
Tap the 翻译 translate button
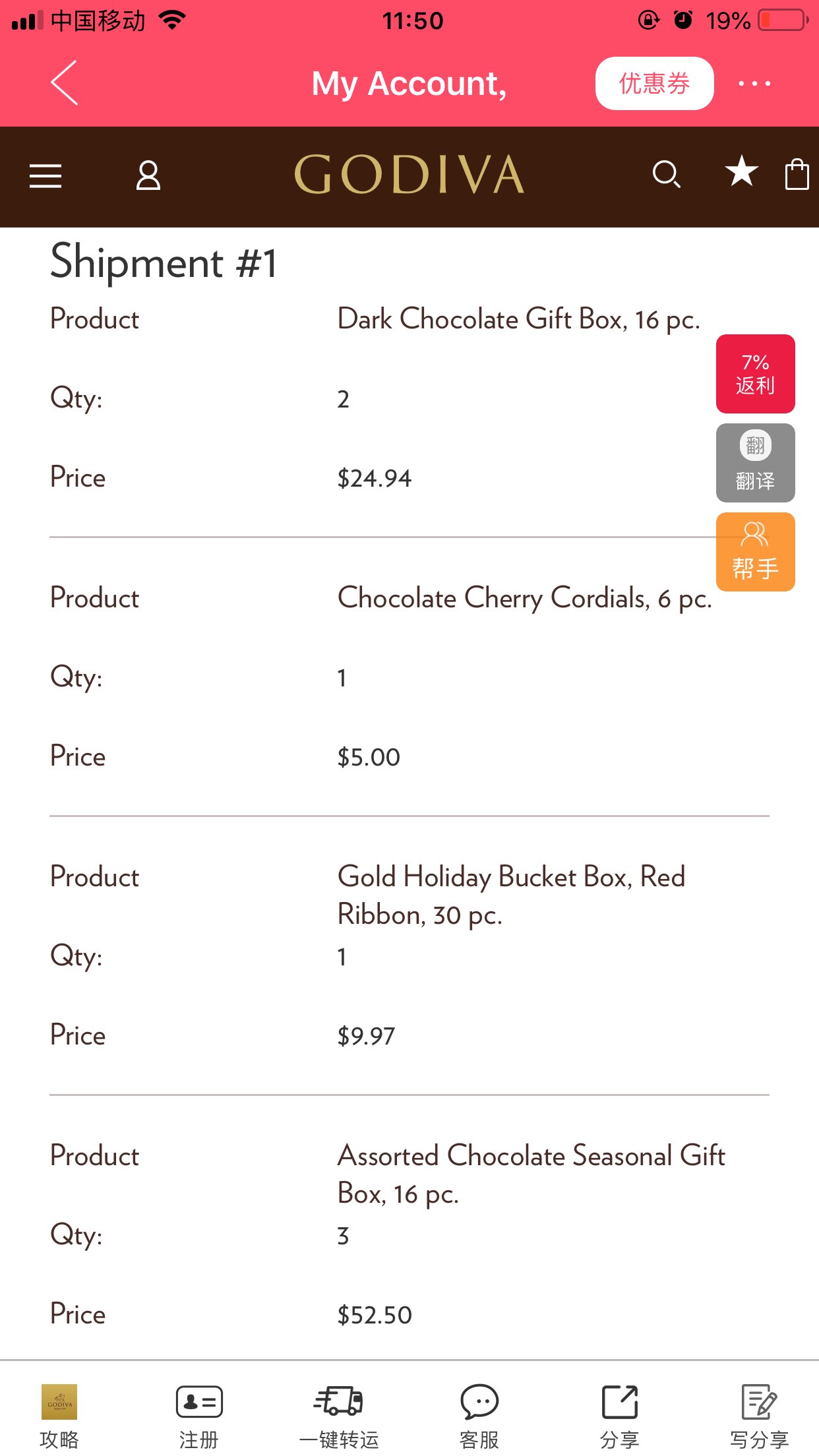[x=756, y=463]
